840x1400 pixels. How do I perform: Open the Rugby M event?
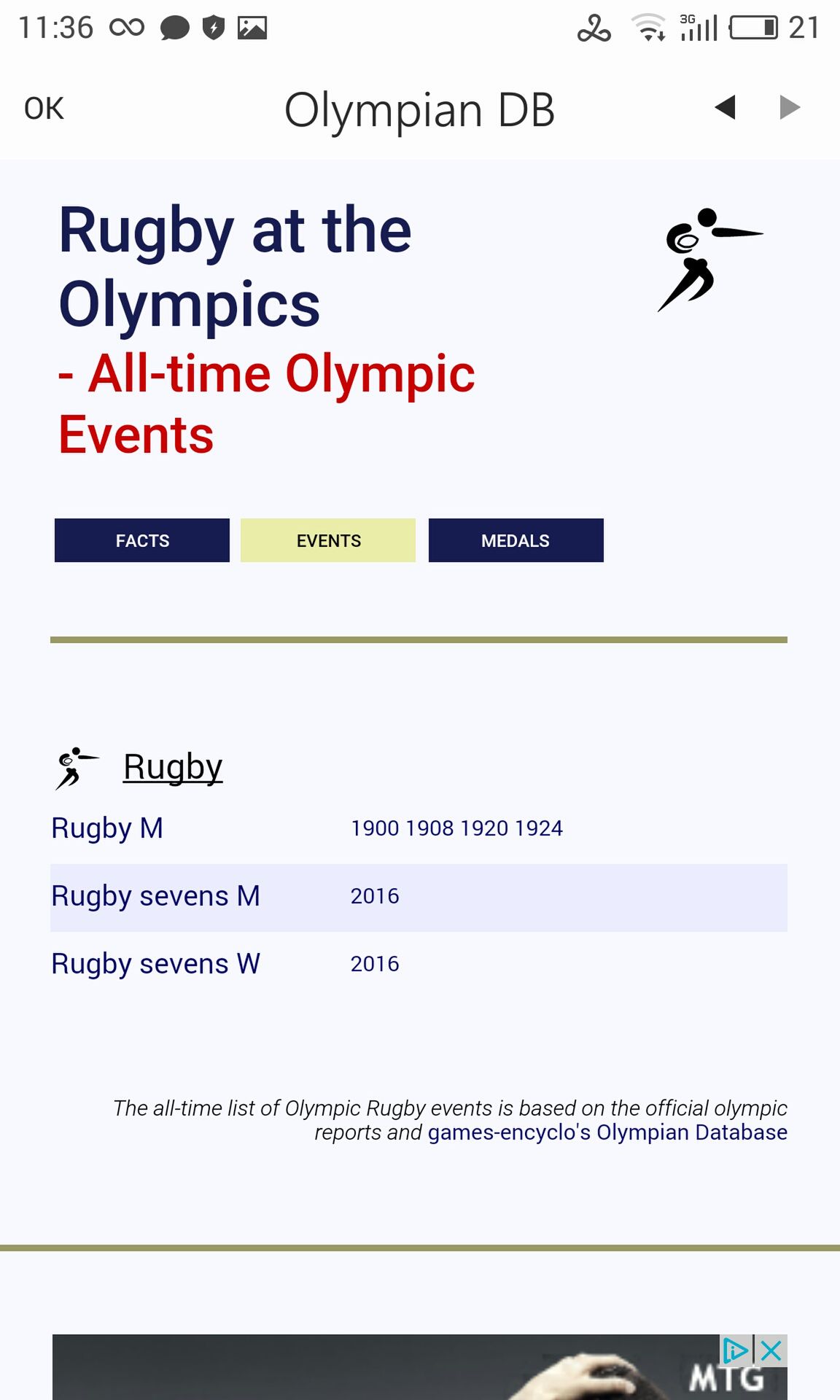tap(107, 828)
